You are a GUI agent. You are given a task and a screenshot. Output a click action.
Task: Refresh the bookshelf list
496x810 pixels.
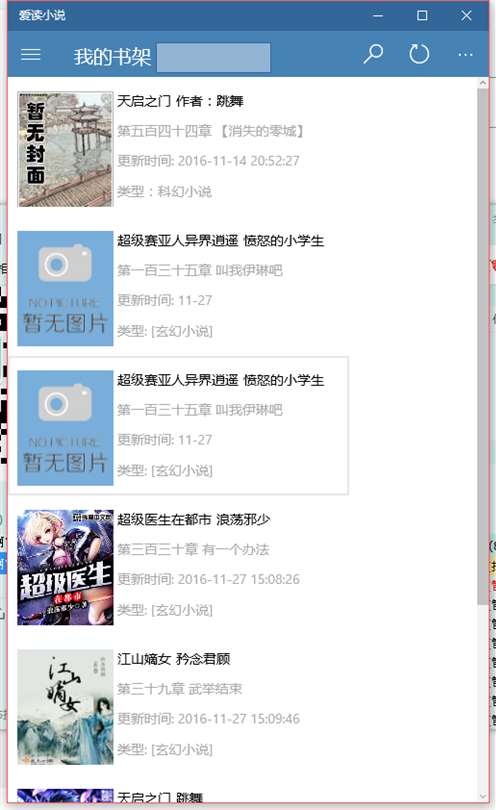pos(419,54)
